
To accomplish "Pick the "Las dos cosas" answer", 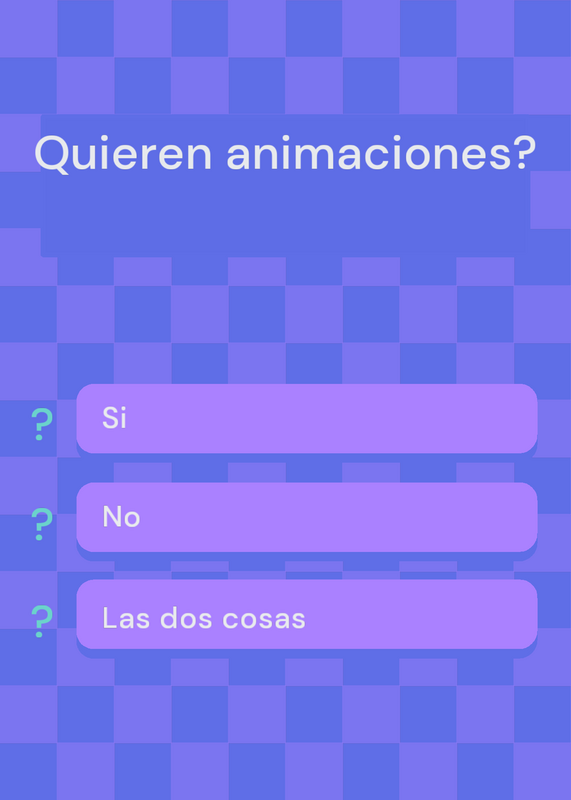I will [307, 614].
